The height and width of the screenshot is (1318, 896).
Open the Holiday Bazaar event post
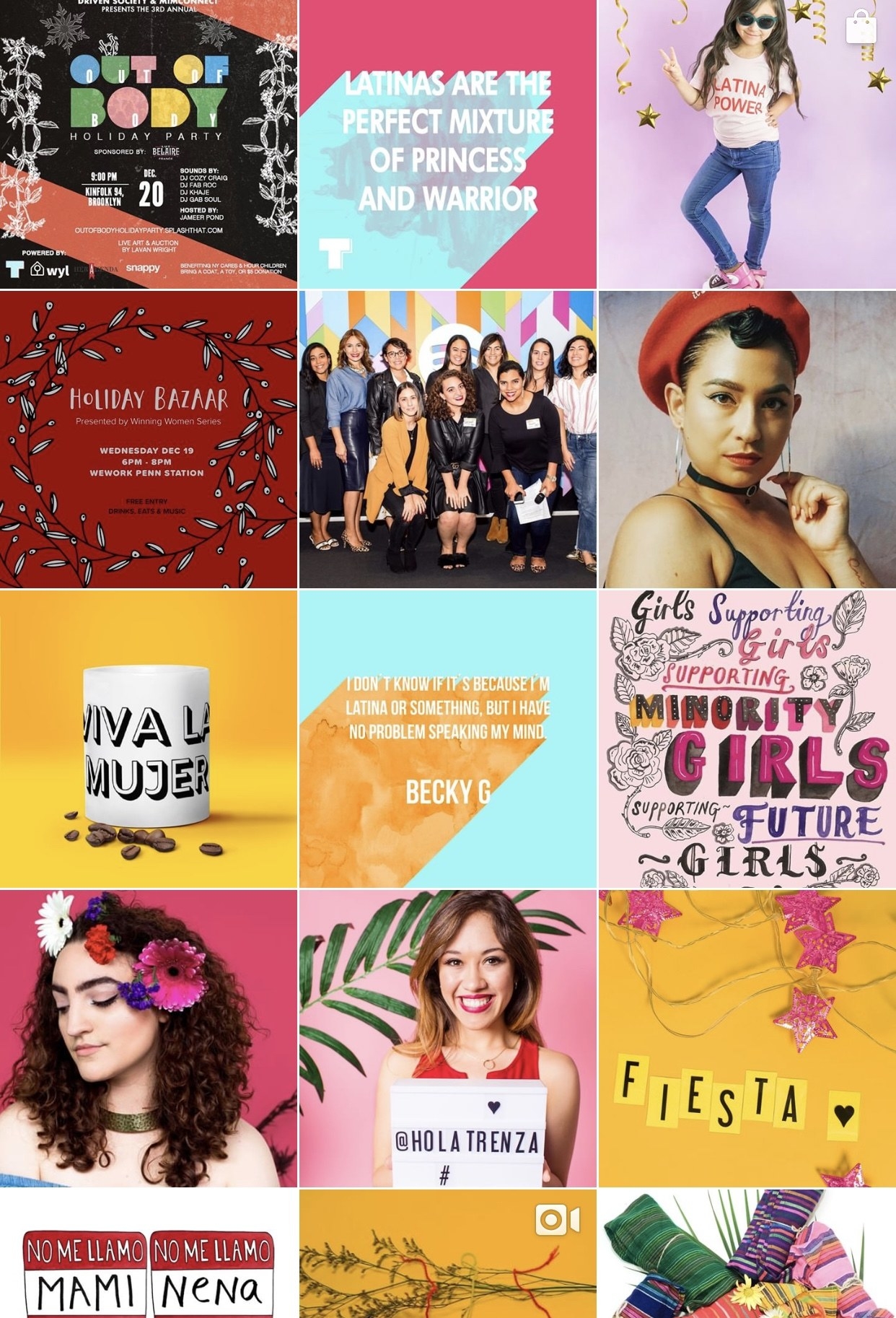(148, 439)
